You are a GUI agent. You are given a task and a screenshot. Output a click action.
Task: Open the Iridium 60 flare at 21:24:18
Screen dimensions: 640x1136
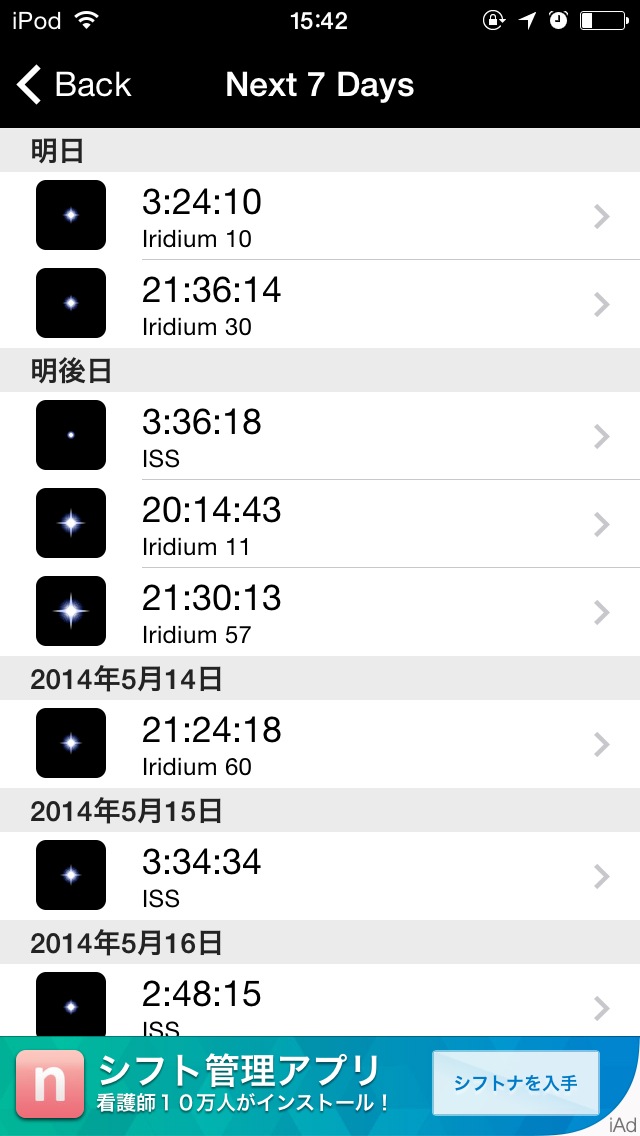[x=320, y=744]
